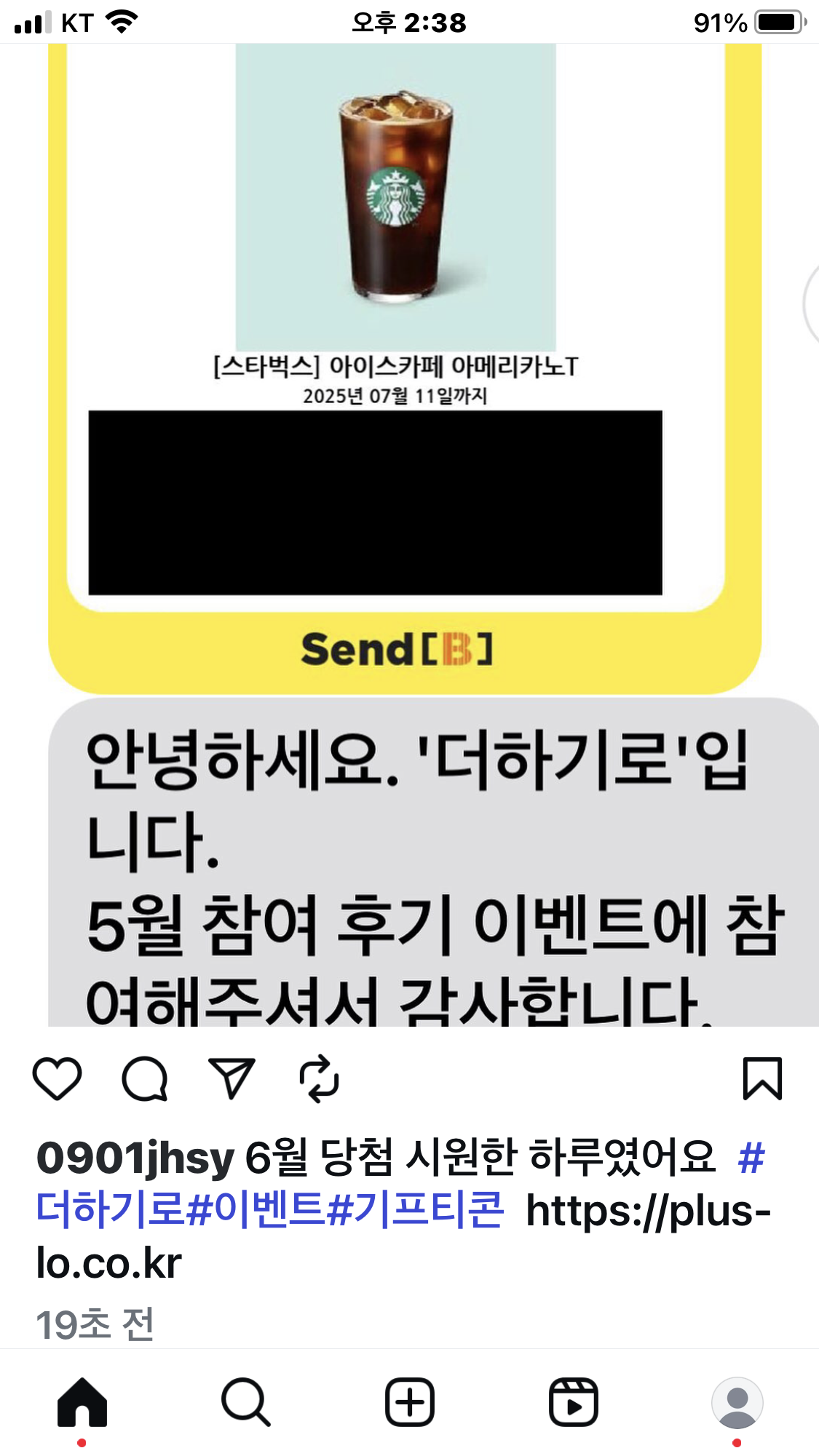Open the #기프티콘 hashtag

click(x=415, y=1210)
